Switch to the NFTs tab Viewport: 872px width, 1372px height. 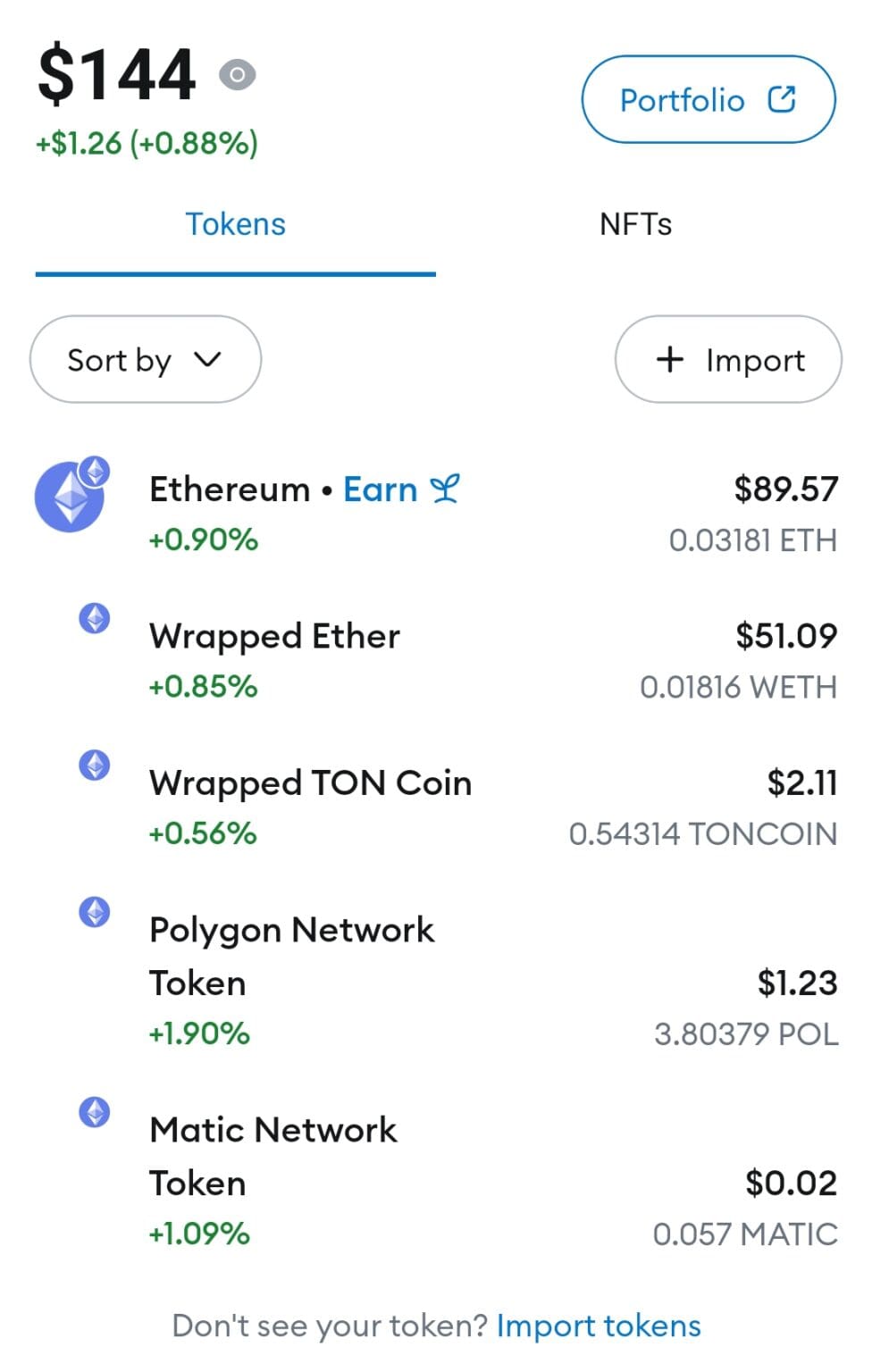635,224
